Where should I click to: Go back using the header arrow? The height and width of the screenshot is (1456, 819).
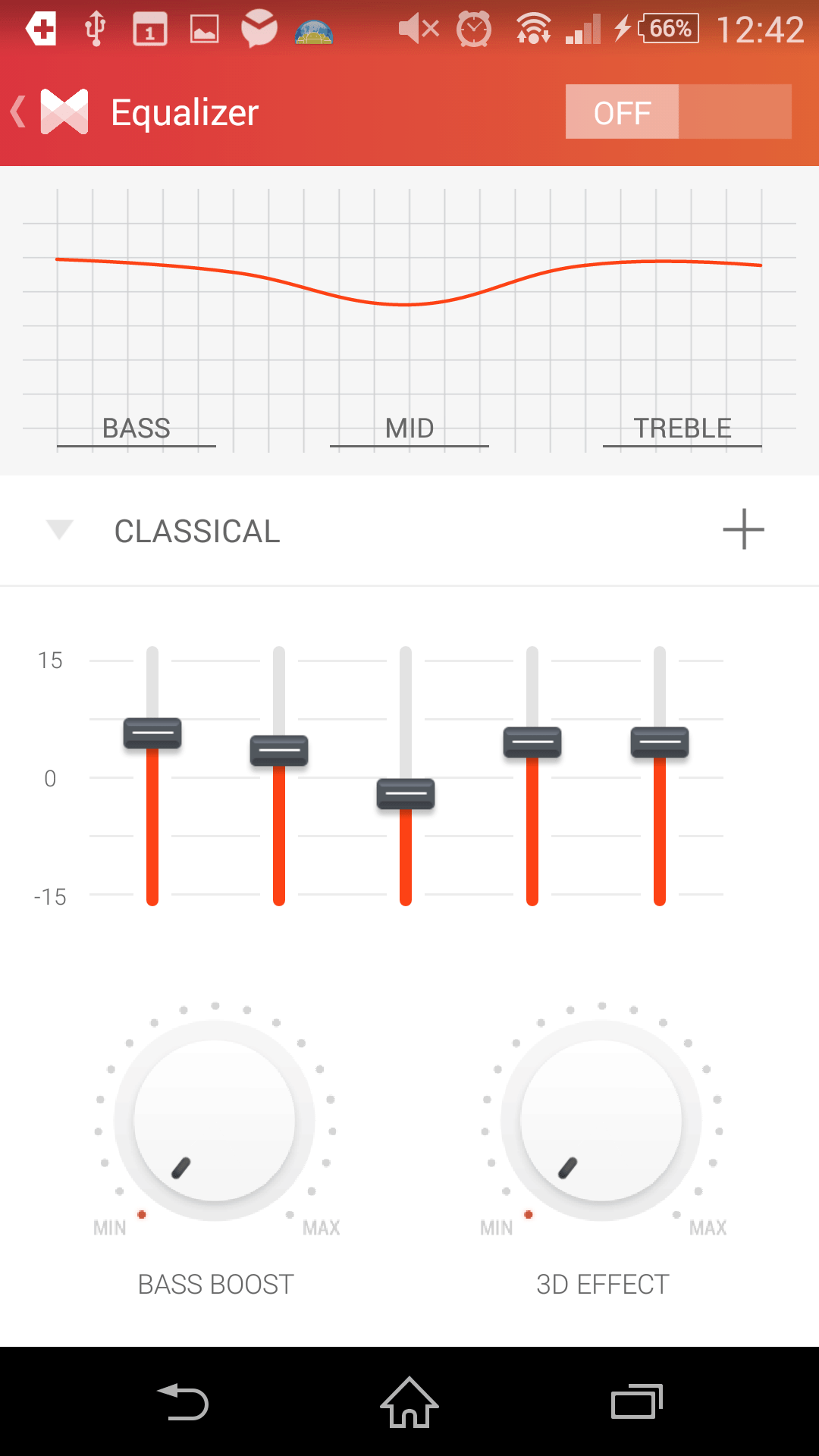(x=19, y=112)
